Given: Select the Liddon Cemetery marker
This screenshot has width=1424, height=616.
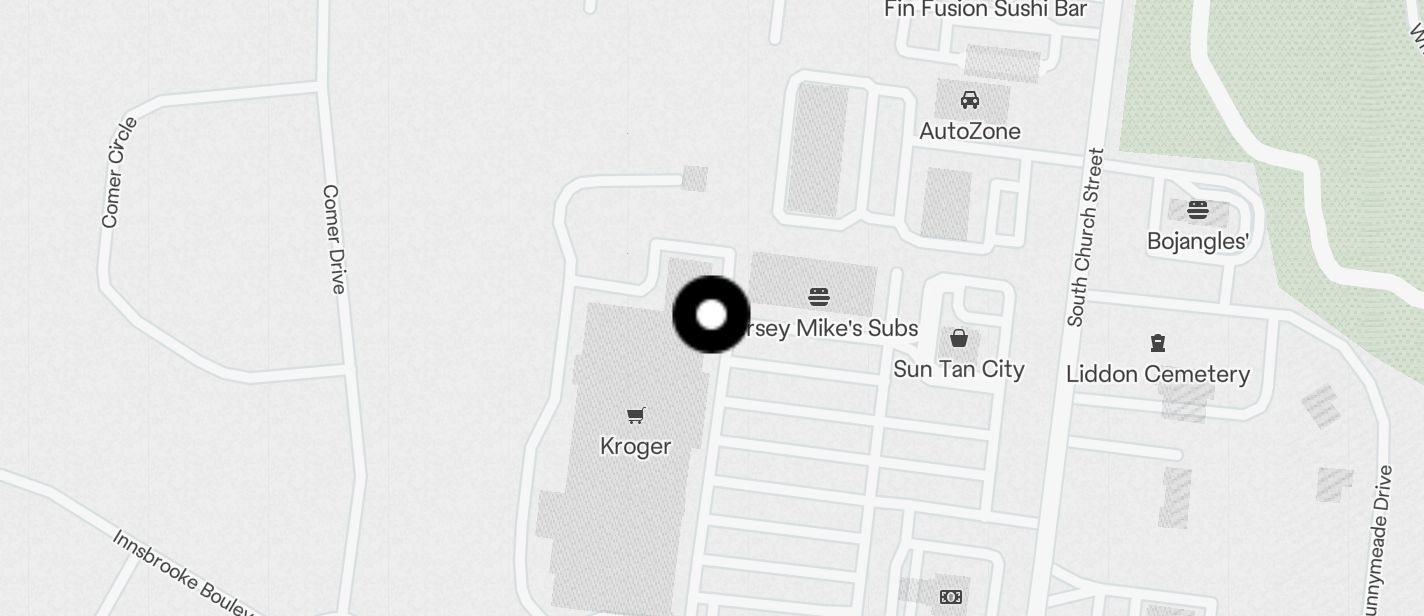Looking at the screenshot, I should click(x=1157, y=344).
